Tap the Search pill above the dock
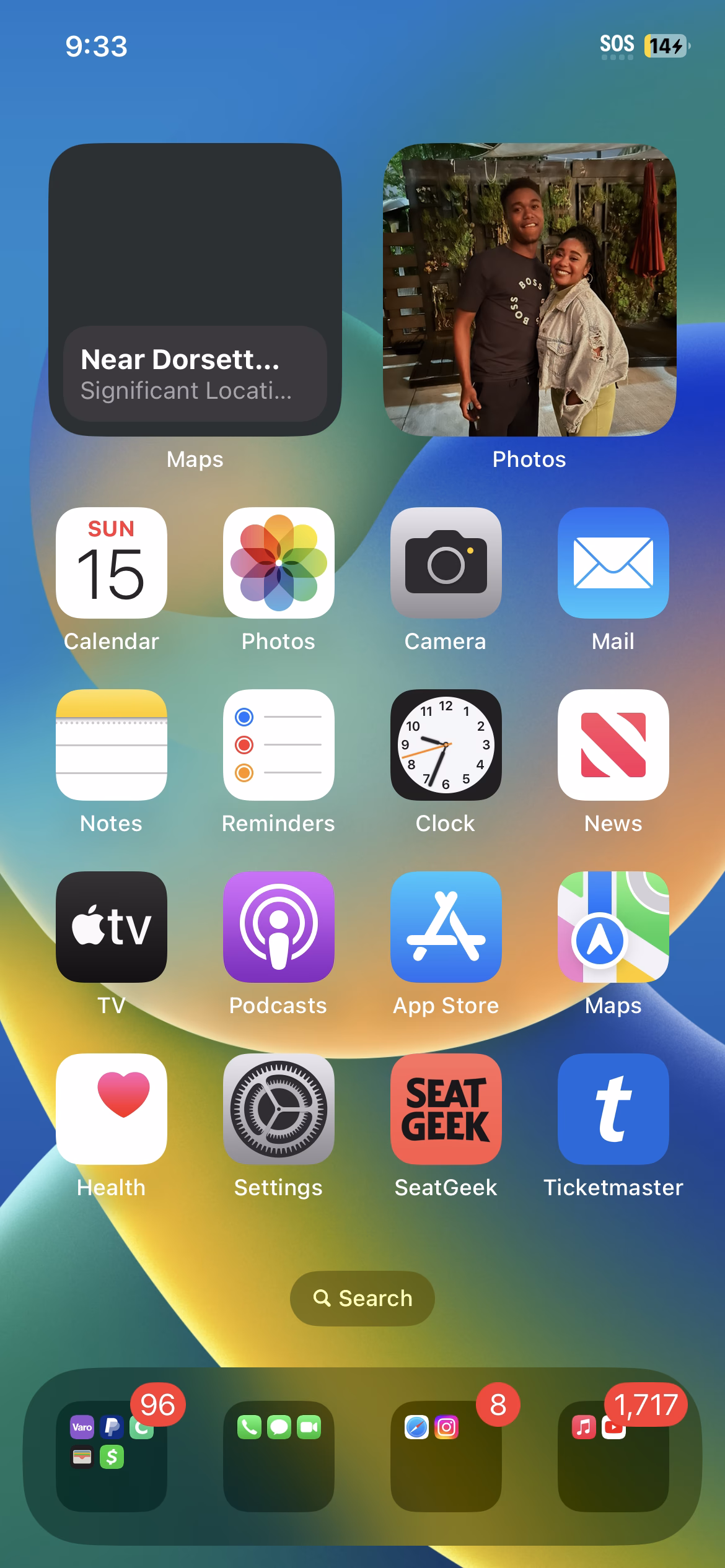Screen dimensions: 725x1568 click(x=362, y=1299)
